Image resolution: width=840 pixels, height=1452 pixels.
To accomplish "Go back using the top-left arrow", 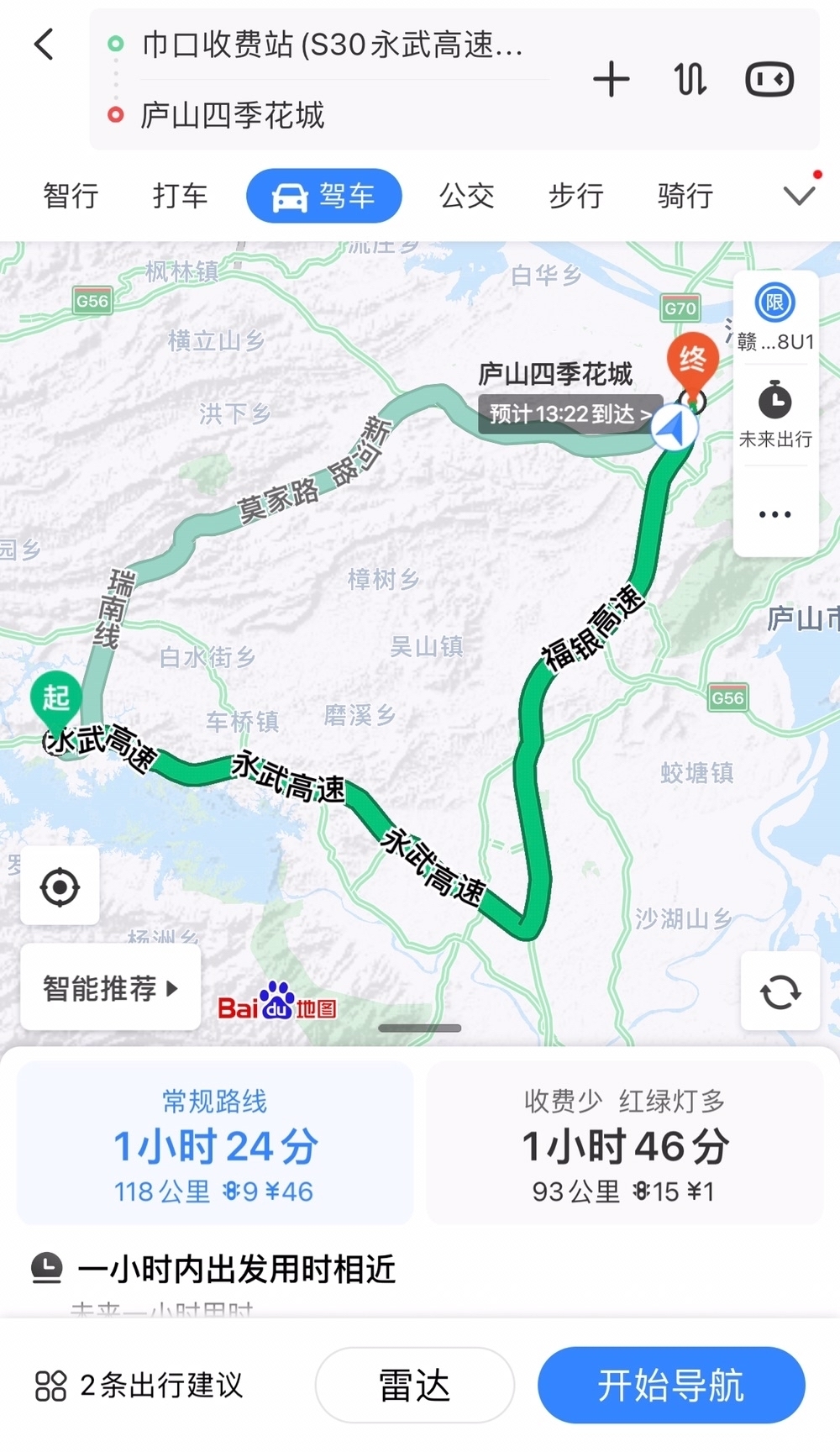I will 45,45.
